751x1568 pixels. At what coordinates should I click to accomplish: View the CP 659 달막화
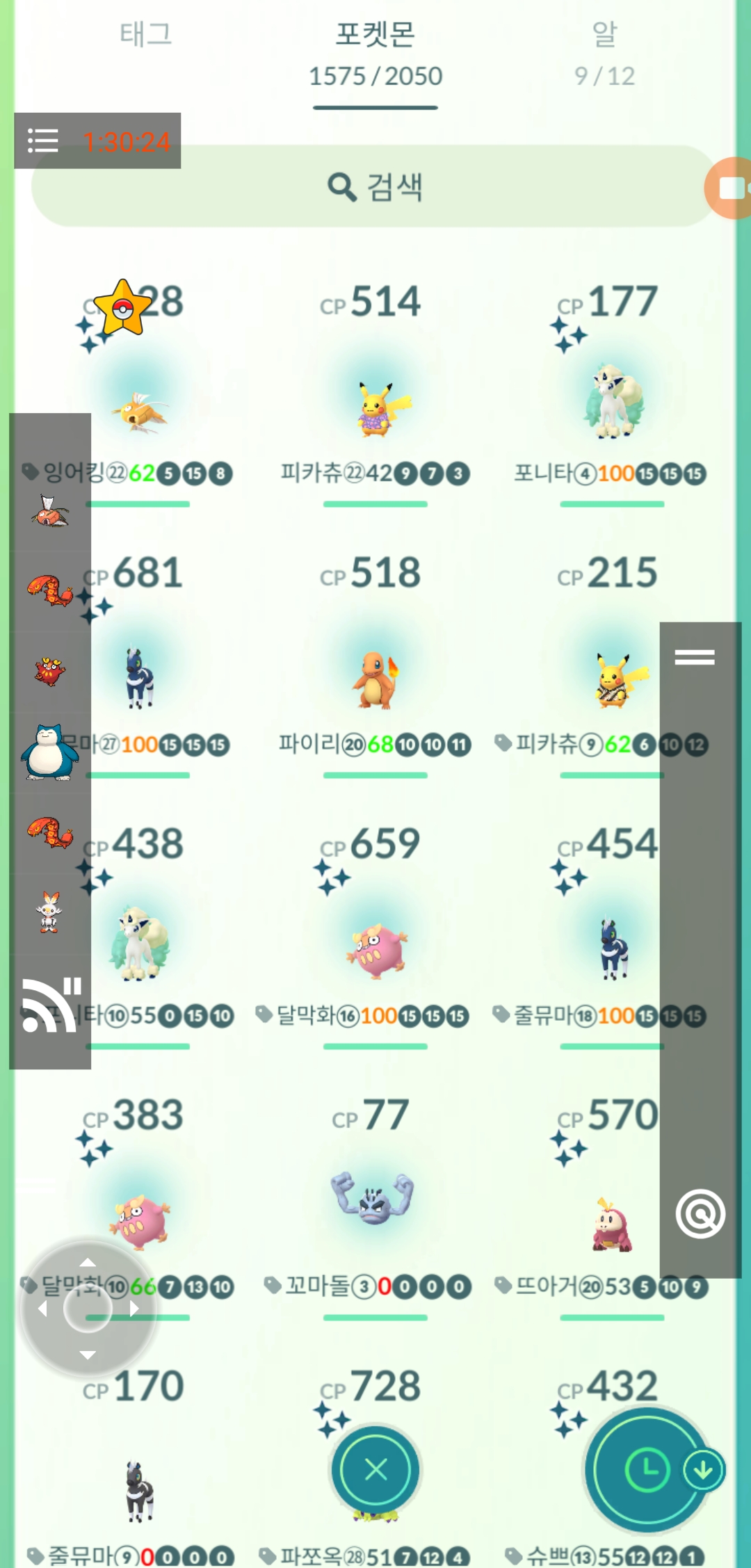[375, 949]
